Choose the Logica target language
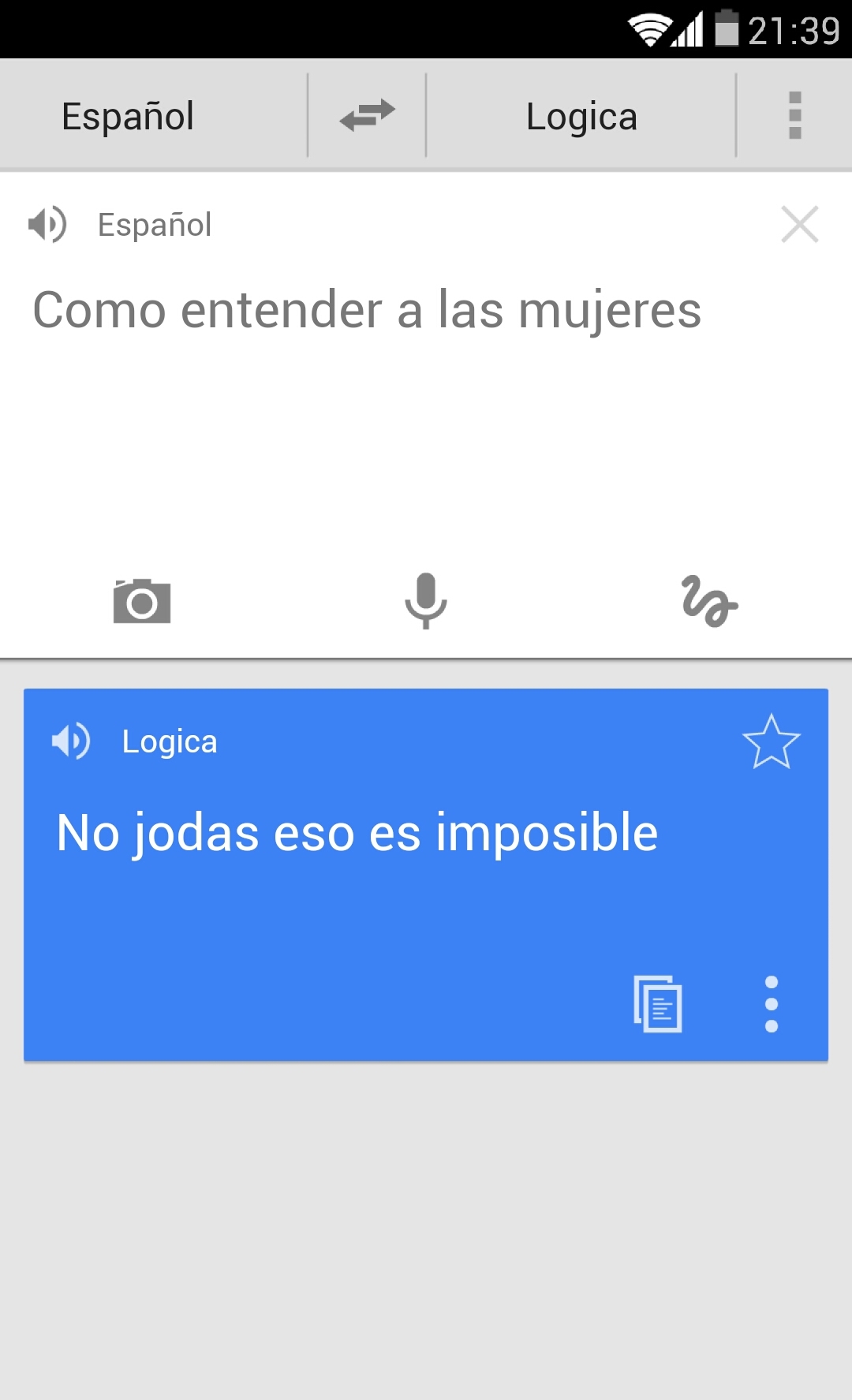Screen dimensions: 852x1400 click(x=581, y=117)
